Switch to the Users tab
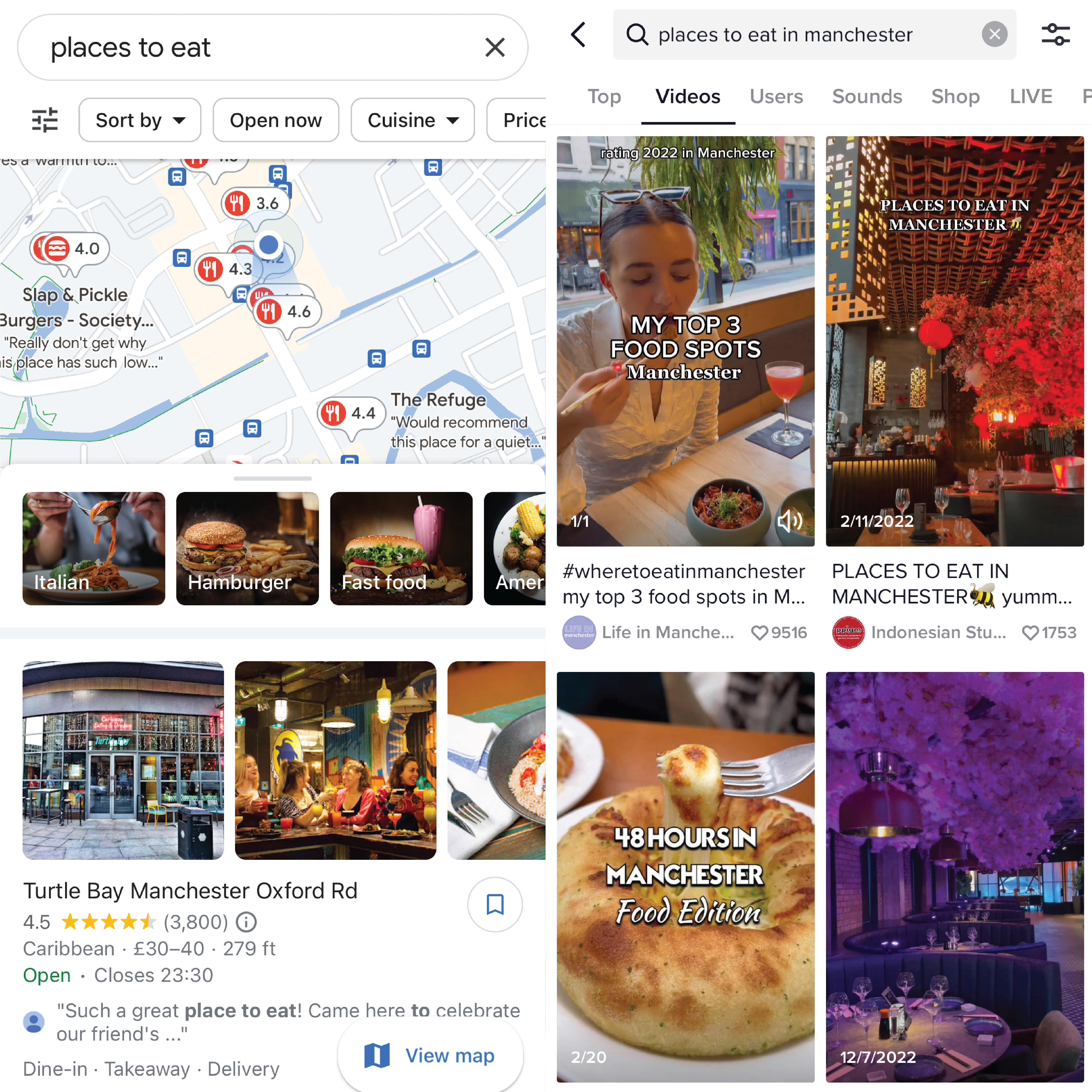This screenshot has width=1092, height=1092. click(x=775, y=97)
